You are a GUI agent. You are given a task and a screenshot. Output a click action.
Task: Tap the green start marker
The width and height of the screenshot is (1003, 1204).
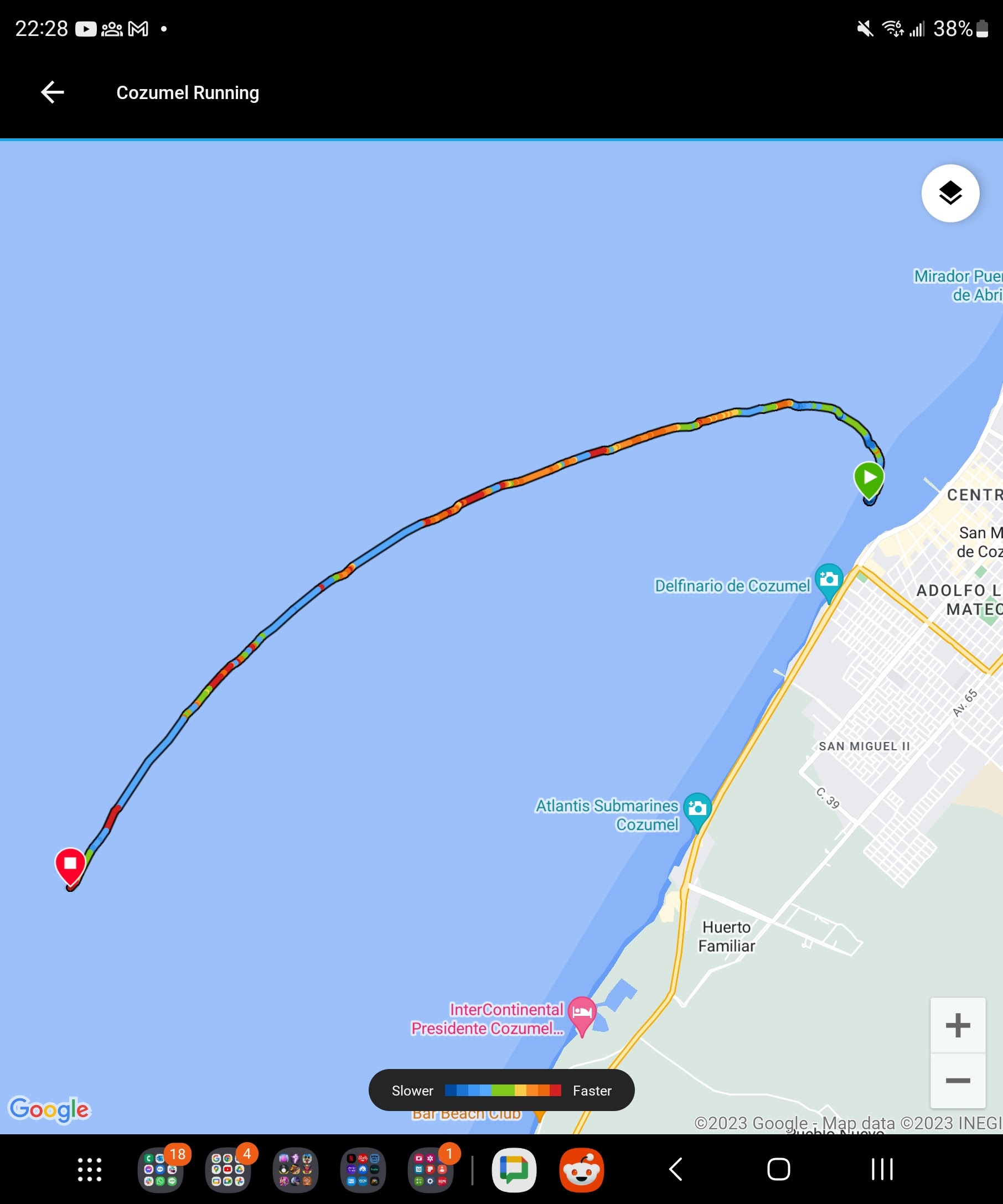tap(869, 478)
